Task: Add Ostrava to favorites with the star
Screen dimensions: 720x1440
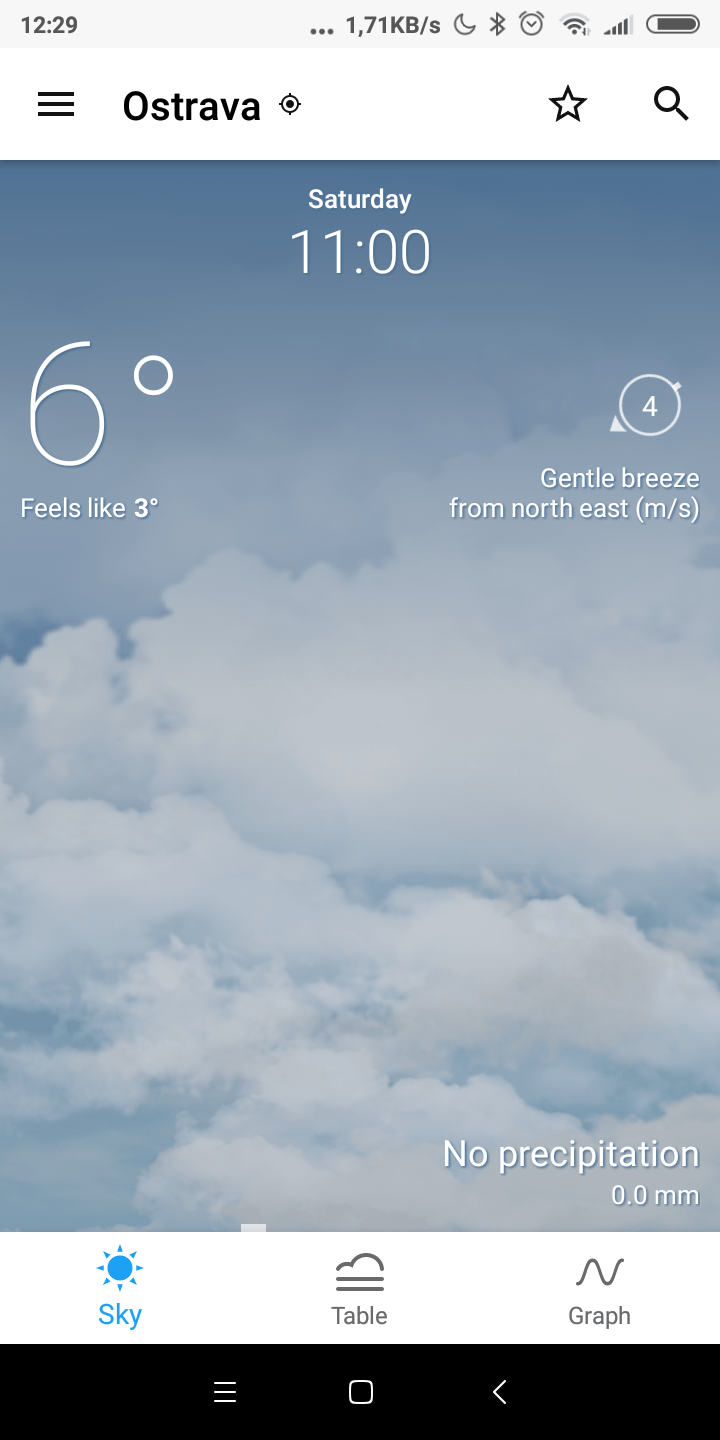Action: (568, 104)
